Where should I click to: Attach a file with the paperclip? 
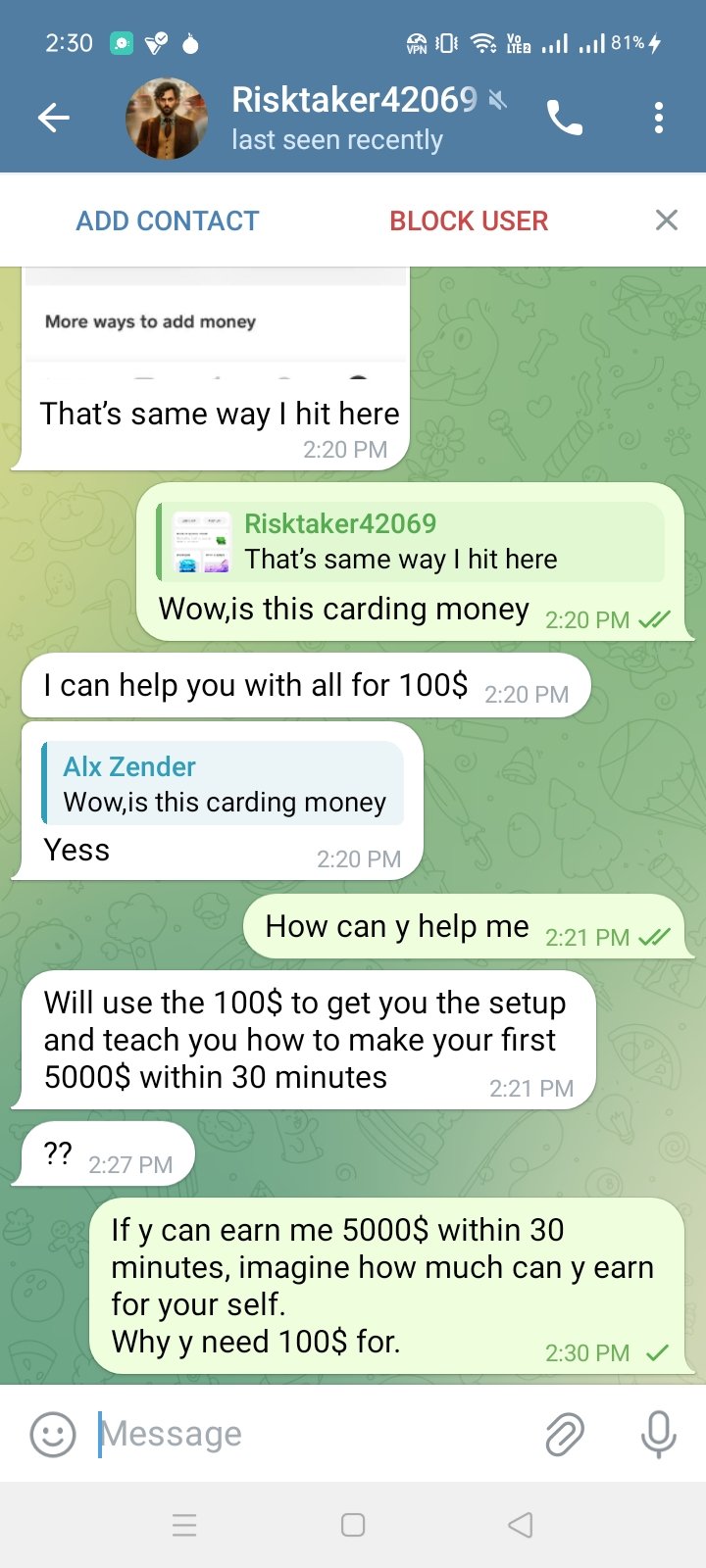coord(565,1435)
